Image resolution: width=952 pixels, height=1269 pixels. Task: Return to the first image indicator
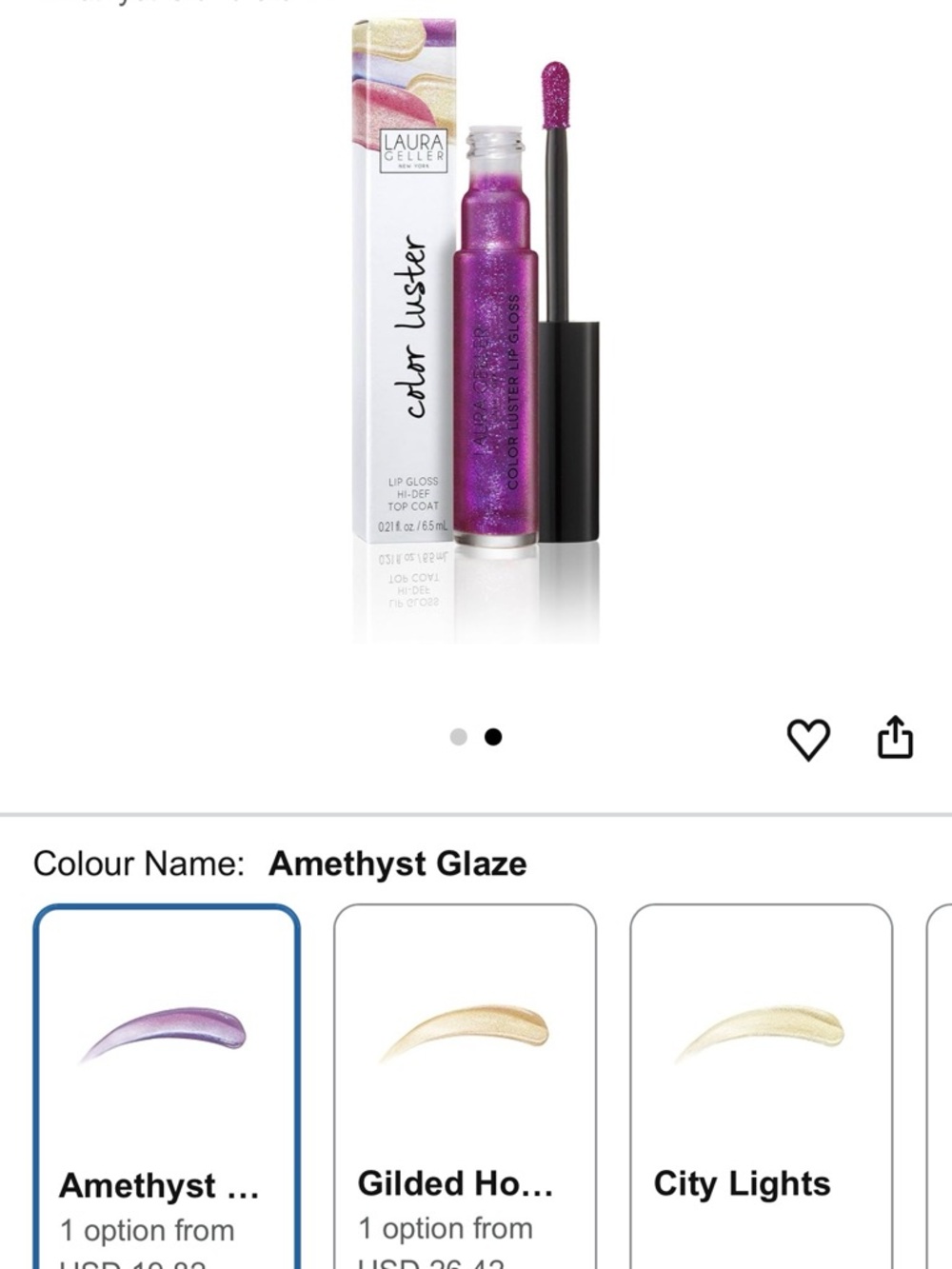460,737
